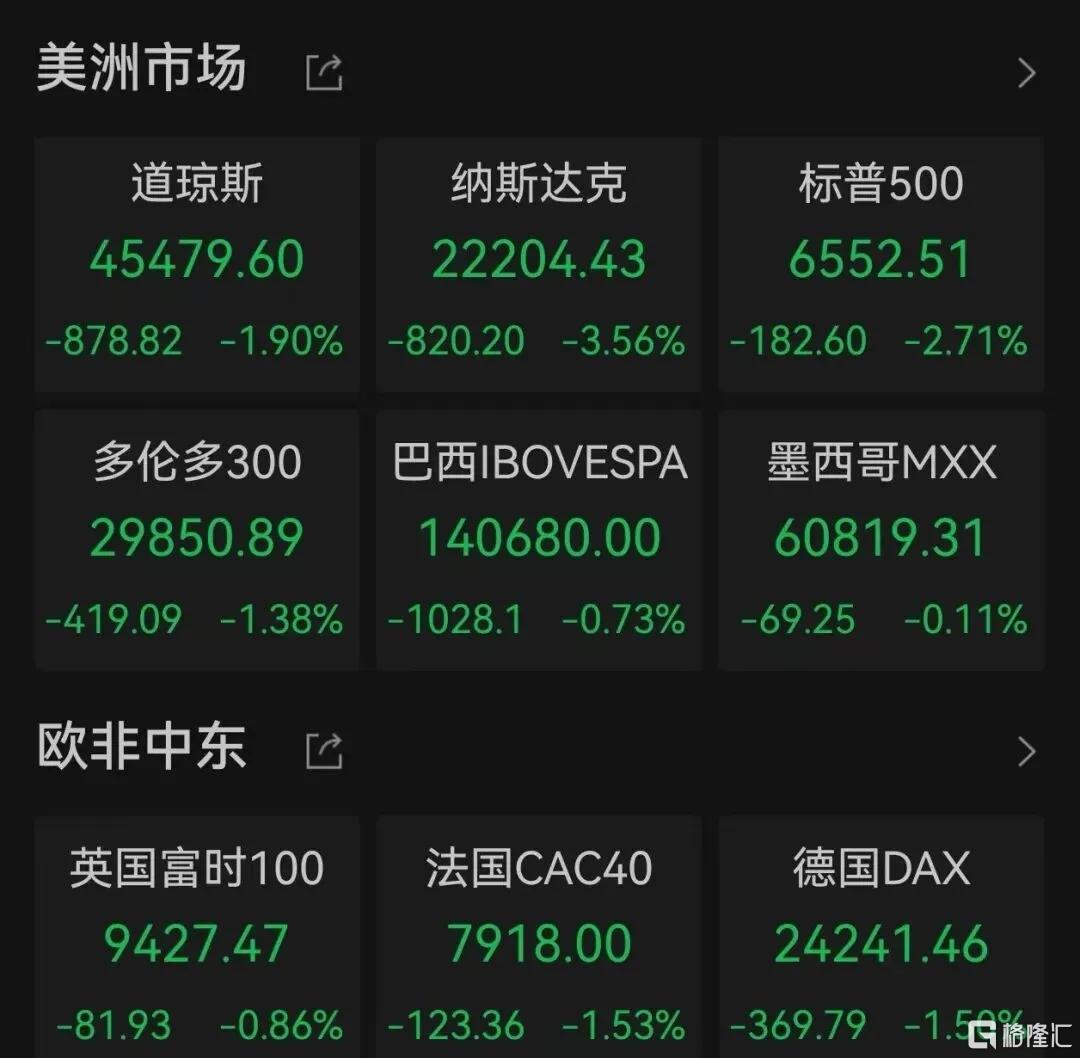The height and width of the screenshot is (1058, 1080).
Task: View the 法国CAC40 index card
Action: (539, 940)
